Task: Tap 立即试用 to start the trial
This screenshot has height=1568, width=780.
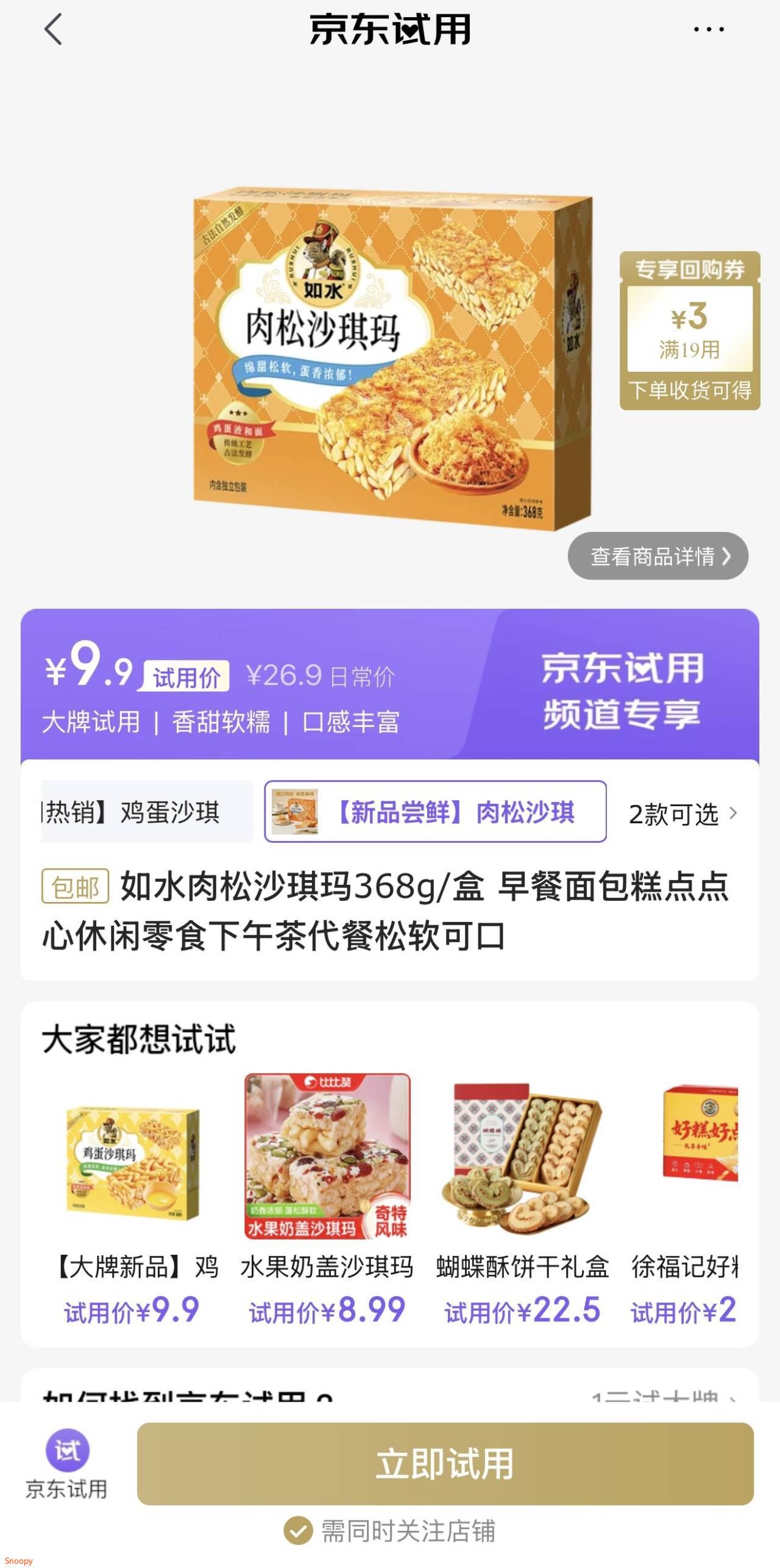Action: point(445,1464)
